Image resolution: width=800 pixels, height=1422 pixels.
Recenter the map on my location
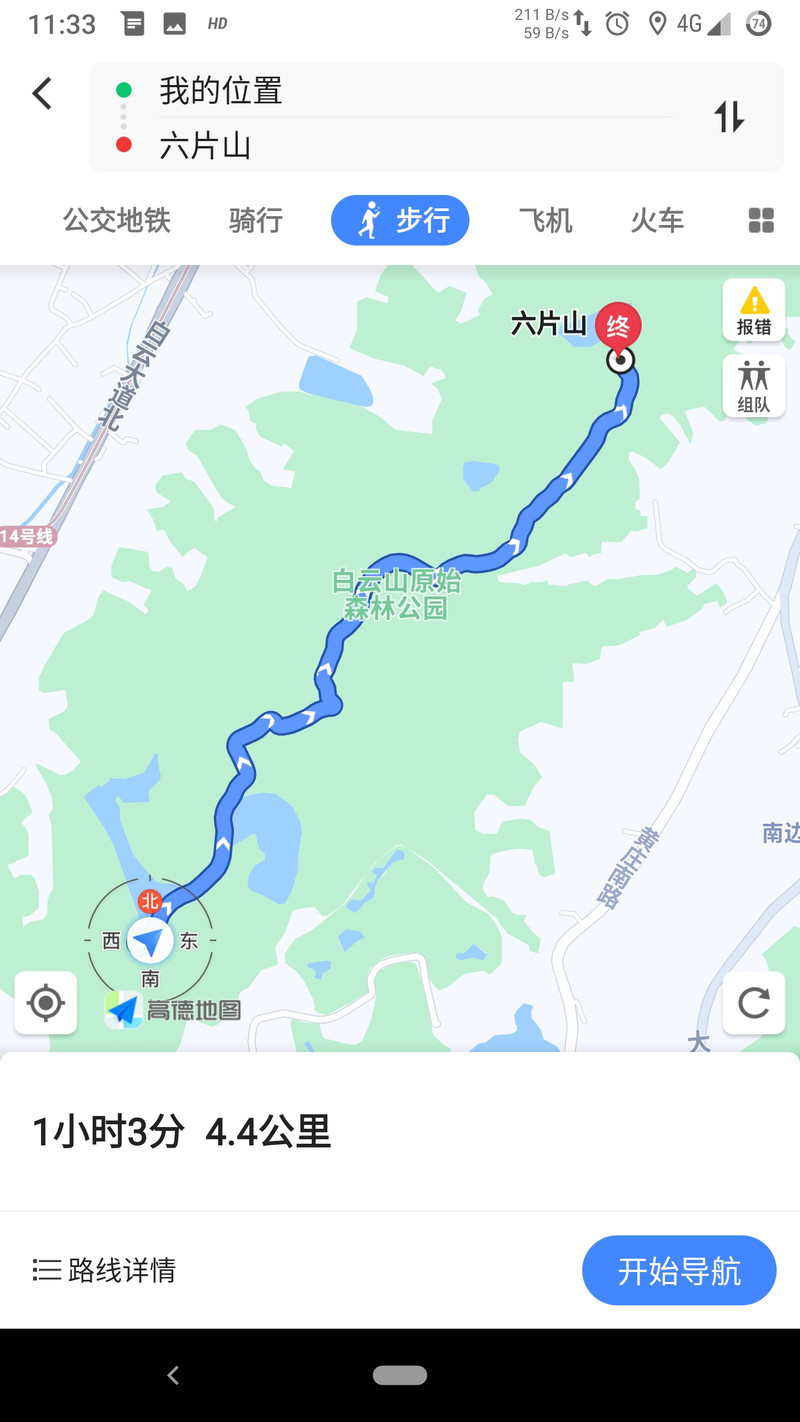coord(46,1002)
